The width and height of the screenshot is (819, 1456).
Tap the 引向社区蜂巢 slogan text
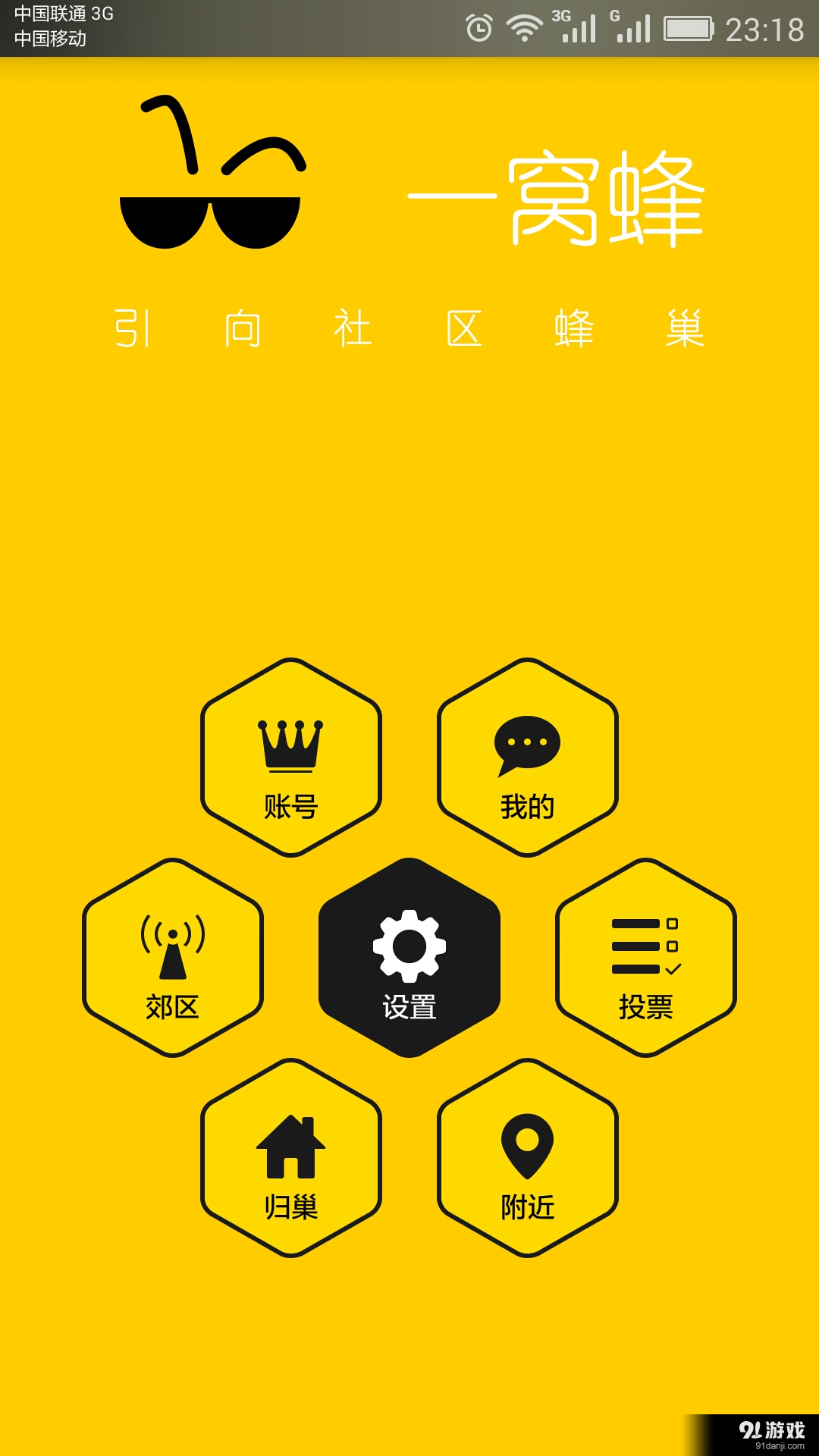click(409, 328)
